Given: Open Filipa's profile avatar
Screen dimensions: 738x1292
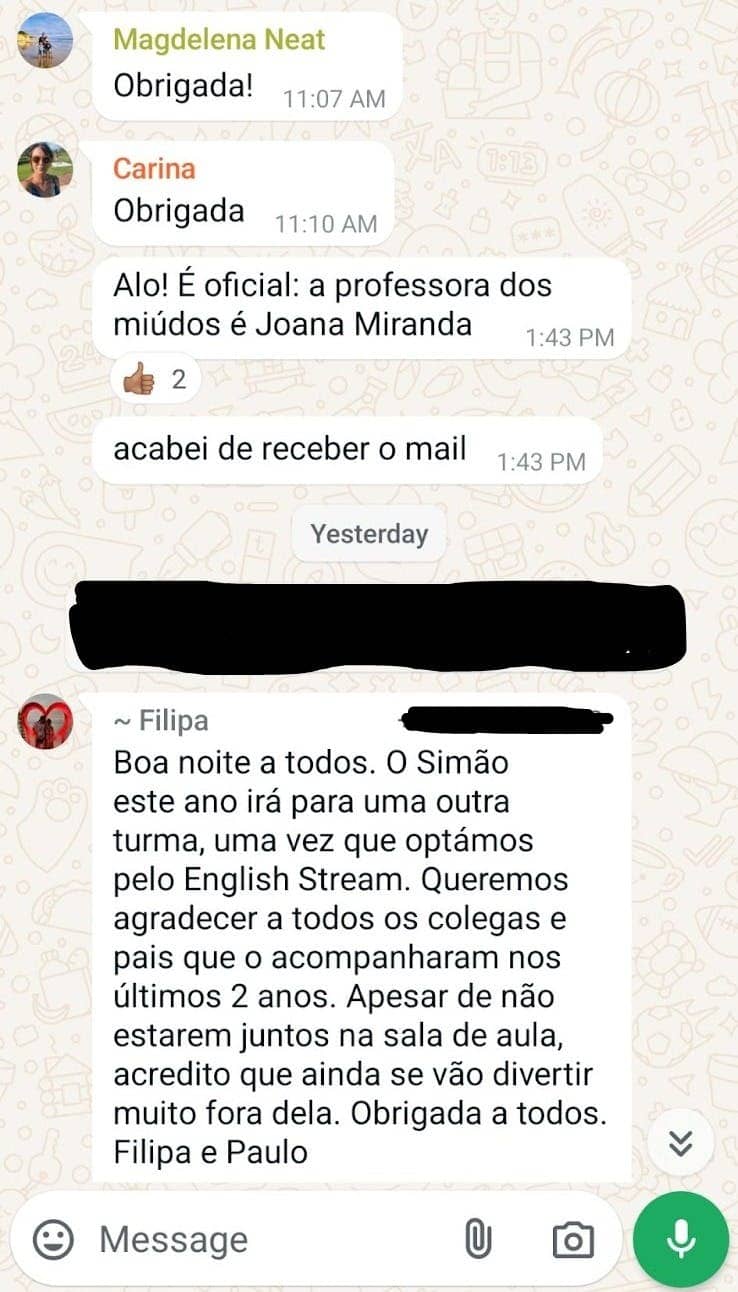Looking at the screenshot, I should pos(45,721).
